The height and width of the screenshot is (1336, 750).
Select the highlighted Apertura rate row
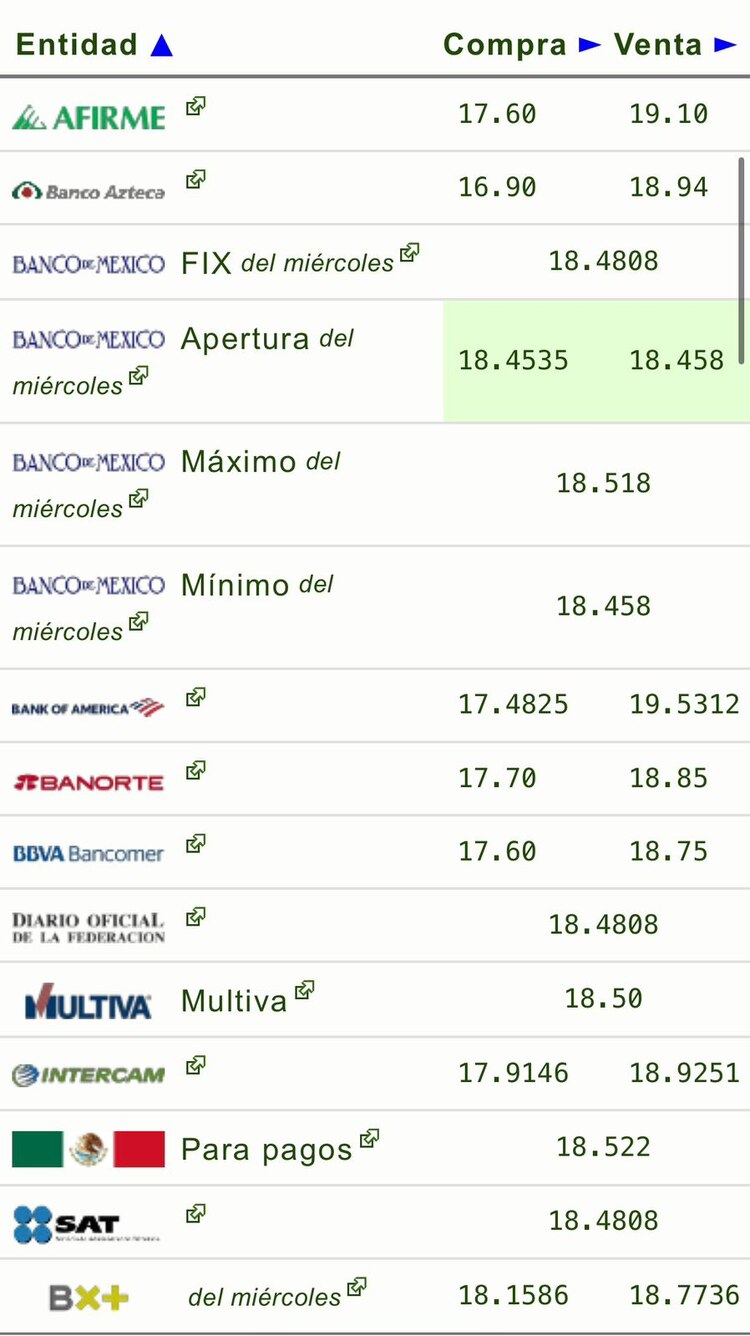[595, 360]
